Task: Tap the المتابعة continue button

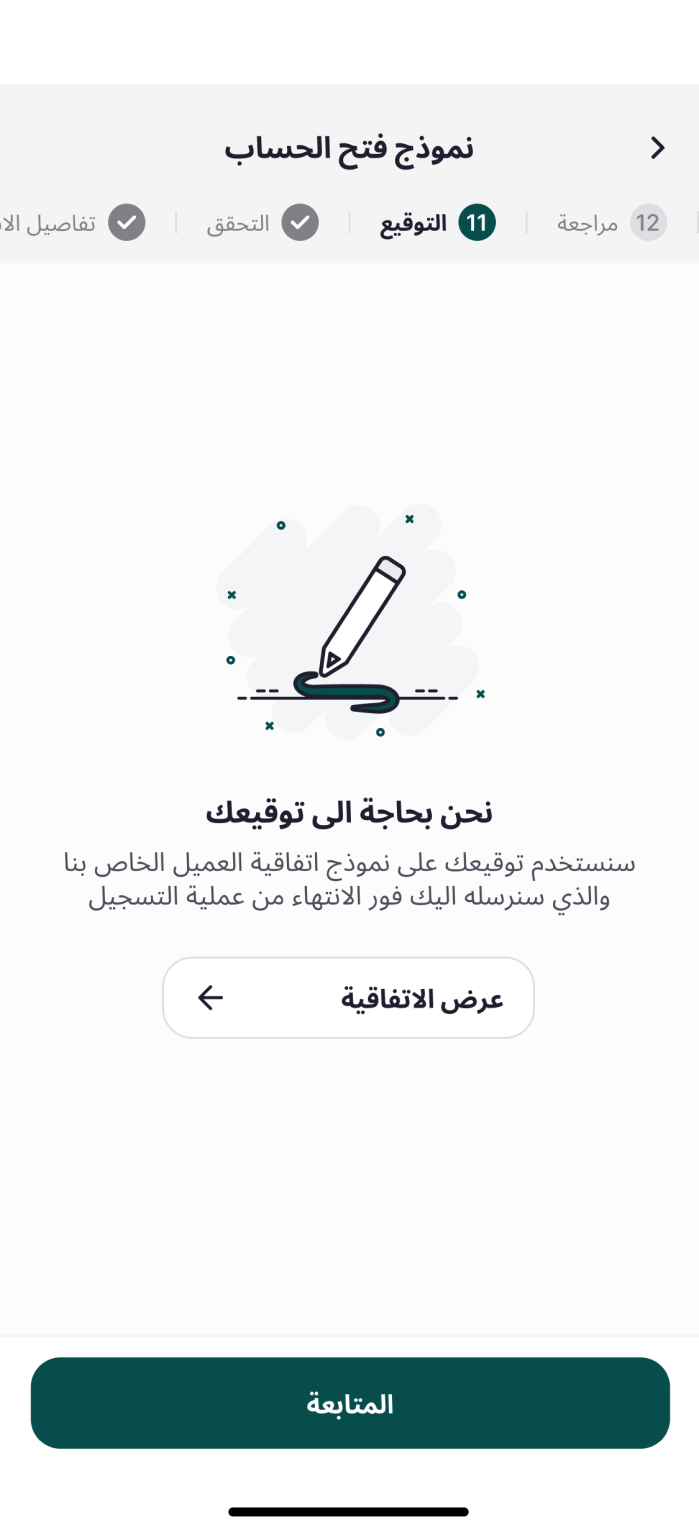Action: pos(349,1403)
